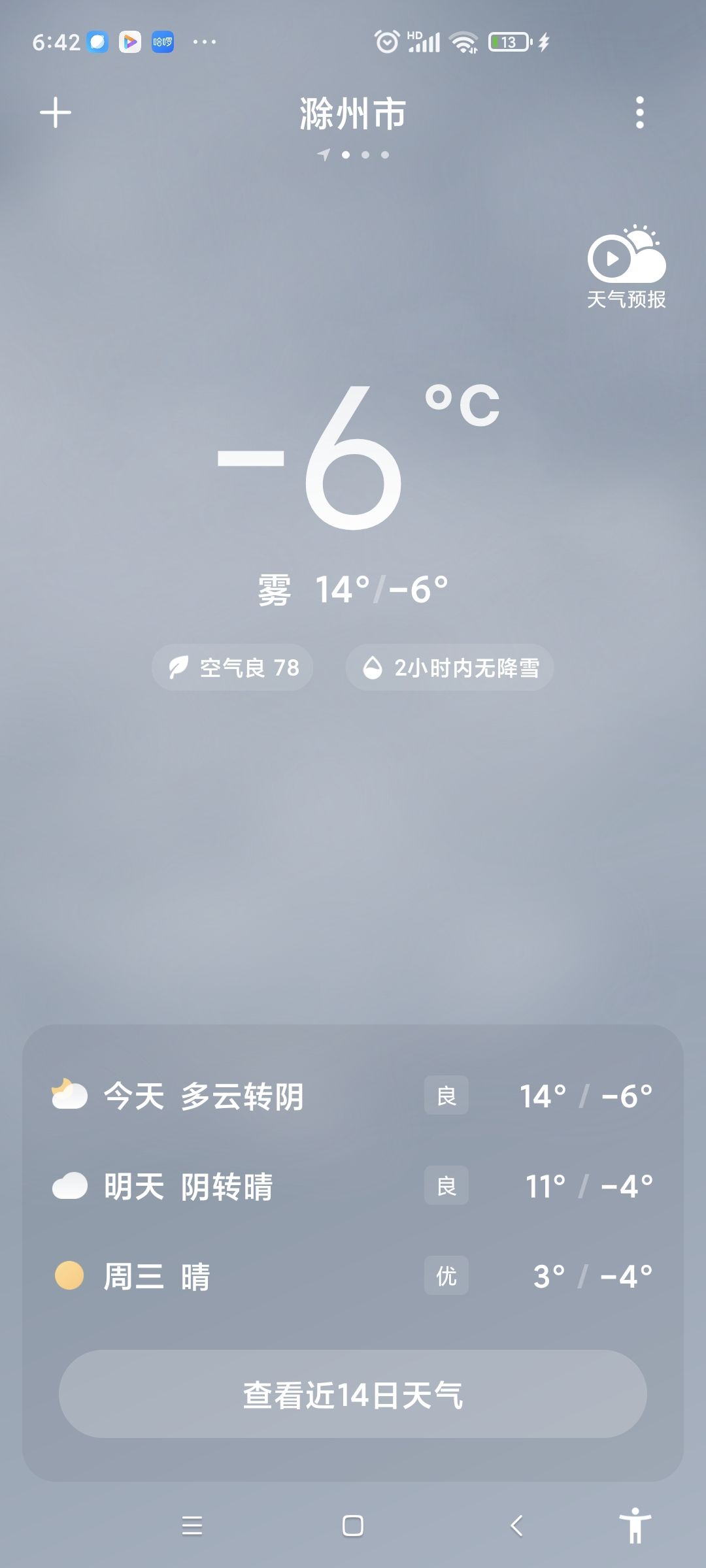Open the three-dot overflow menu
The height and width of the screenshot is (1568, 706).
(x=639, y=113)
